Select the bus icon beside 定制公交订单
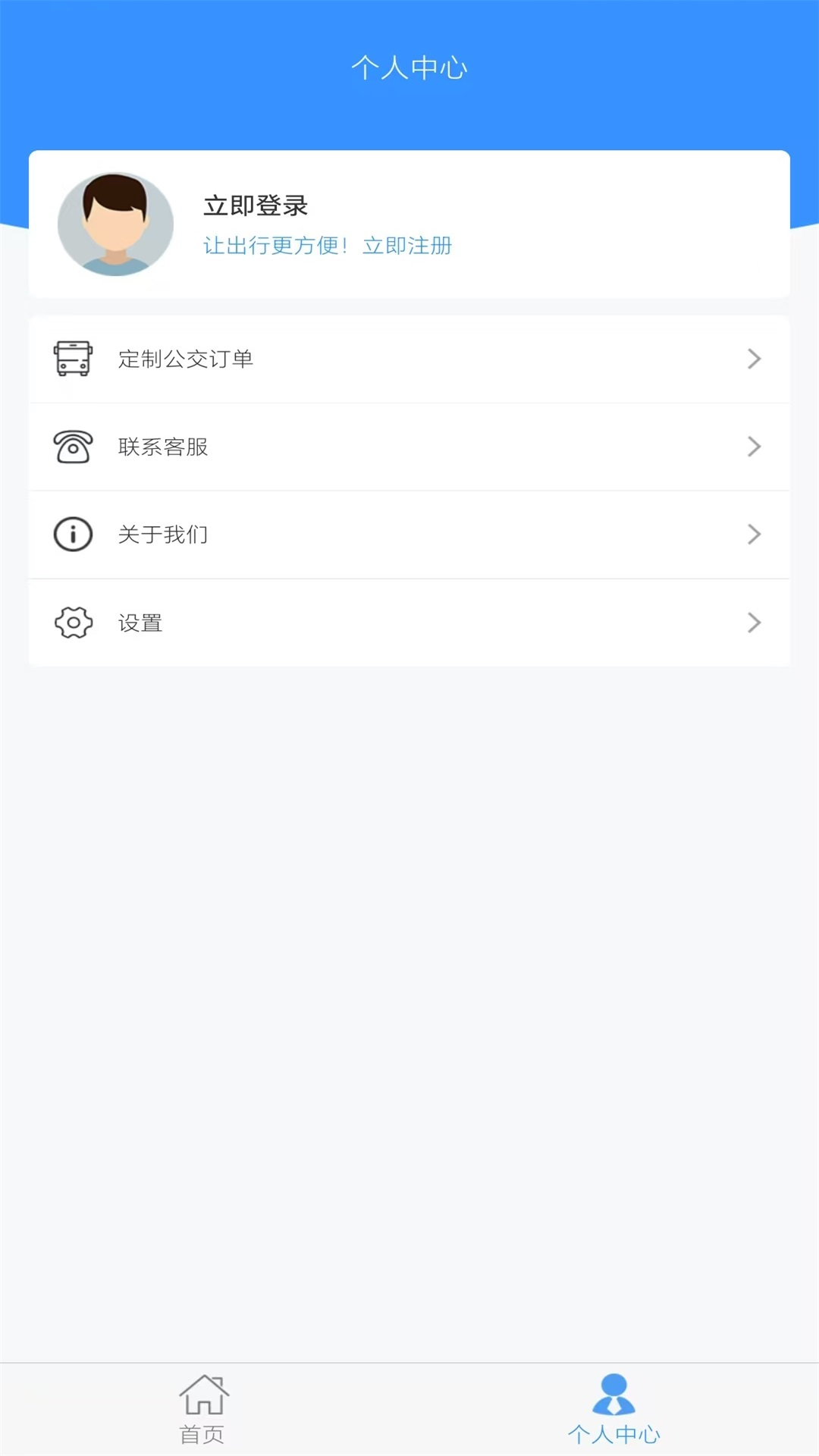 click(x=72, y=359)
